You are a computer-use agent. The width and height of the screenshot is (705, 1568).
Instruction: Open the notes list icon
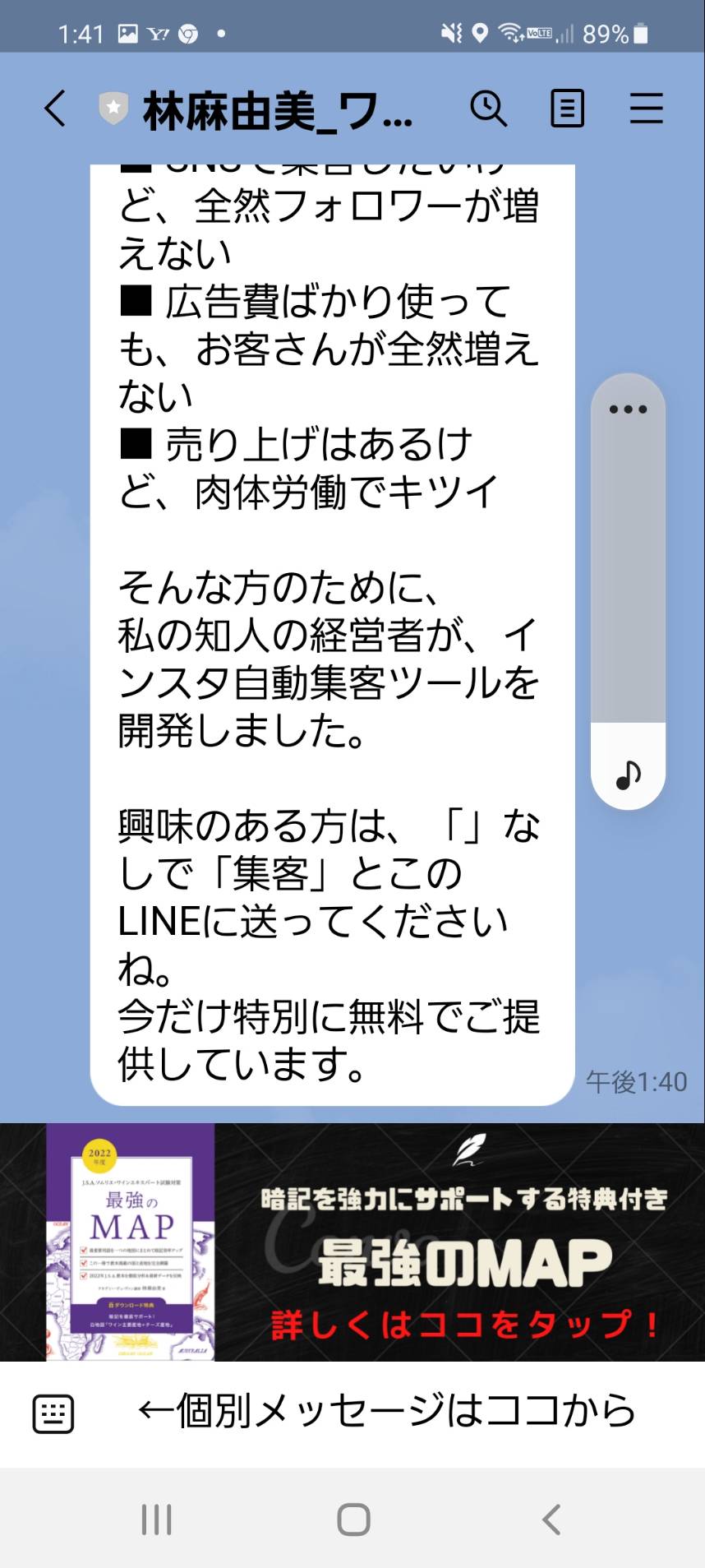(x=567, y=109)
